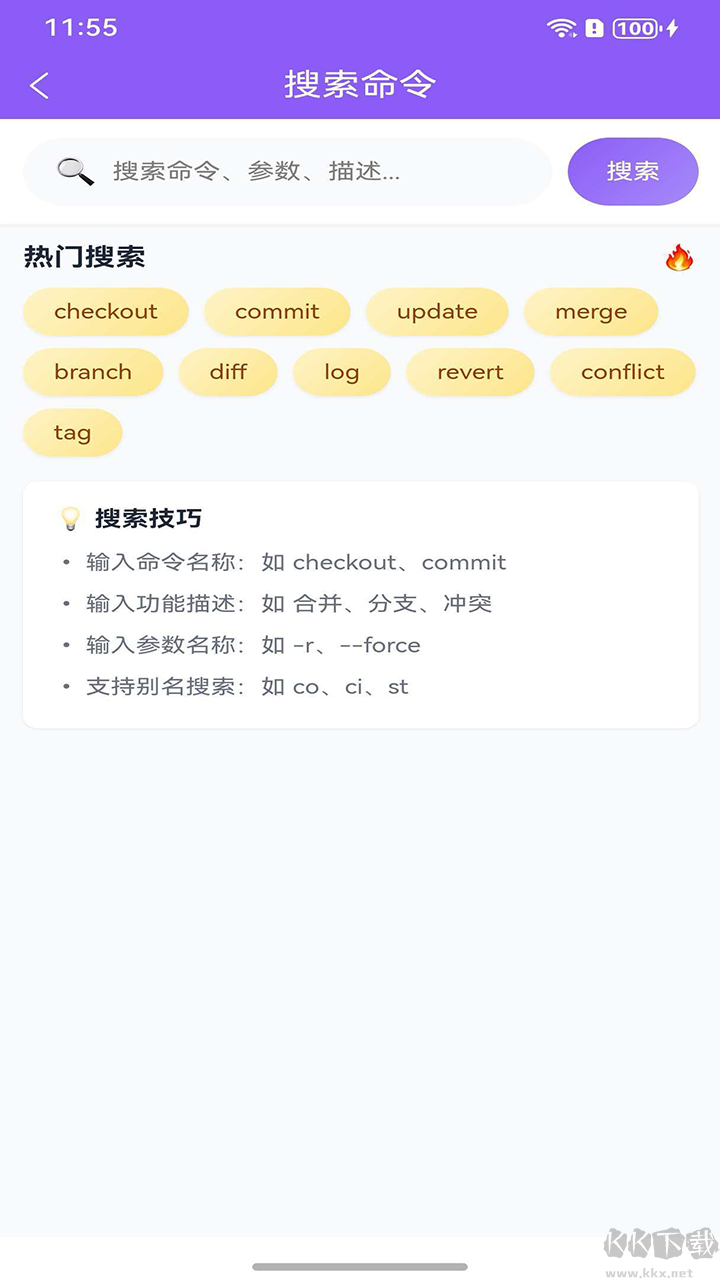Select the revert chip
The image size is (720, 1280).
point(470,372)
